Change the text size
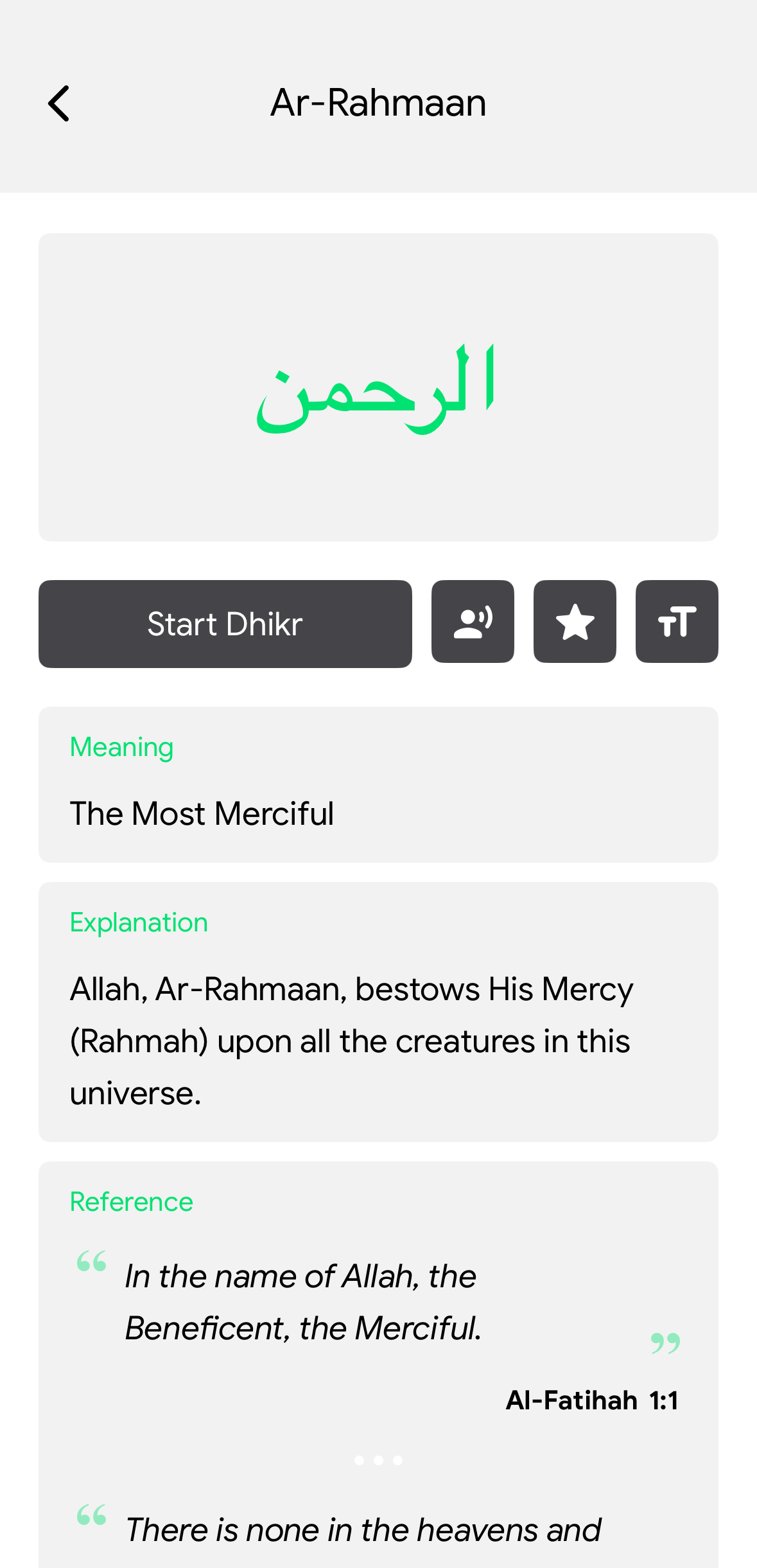757x1568 pixels. [677, 622]
